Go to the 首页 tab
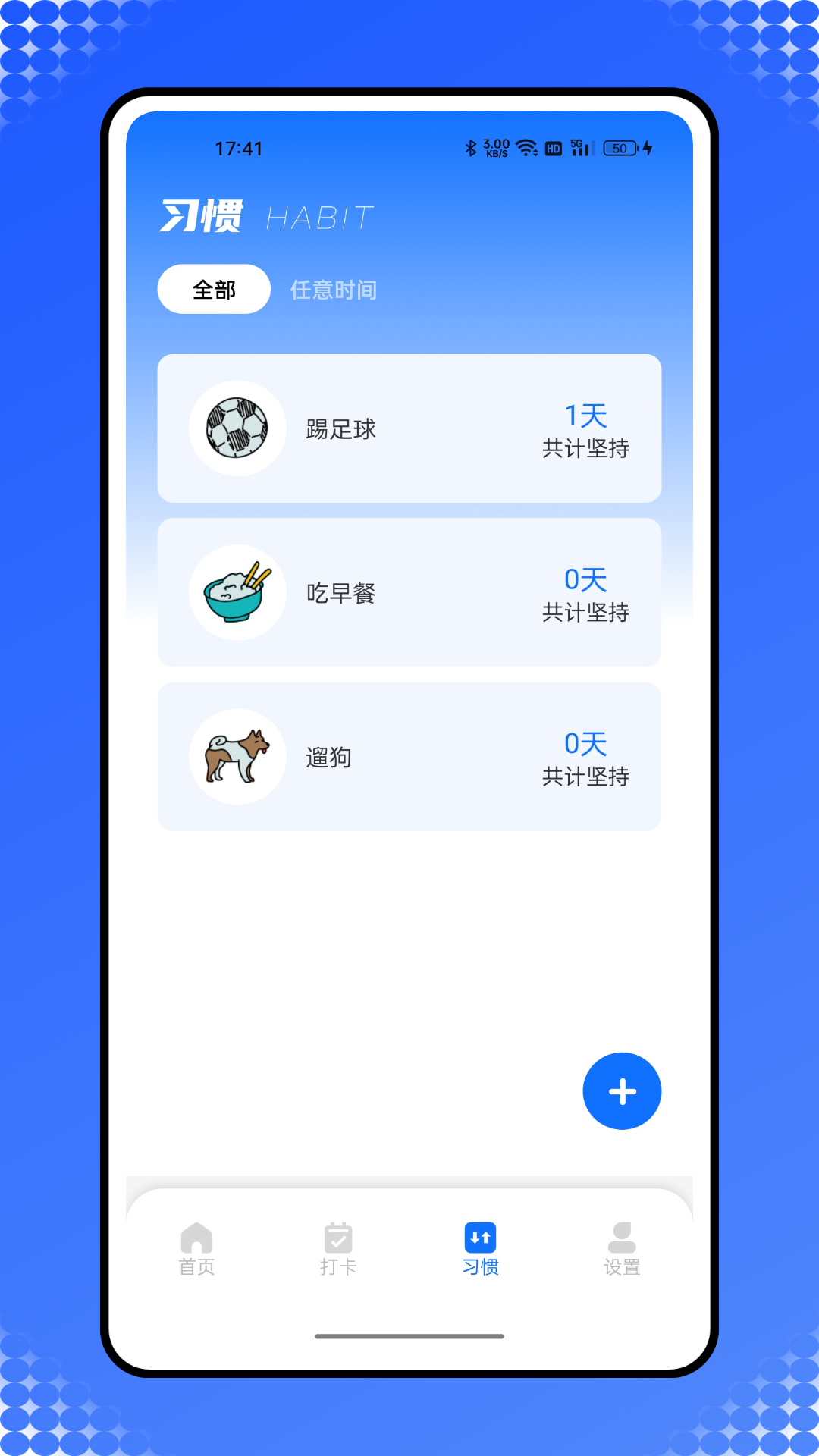 click(196, 1249)
